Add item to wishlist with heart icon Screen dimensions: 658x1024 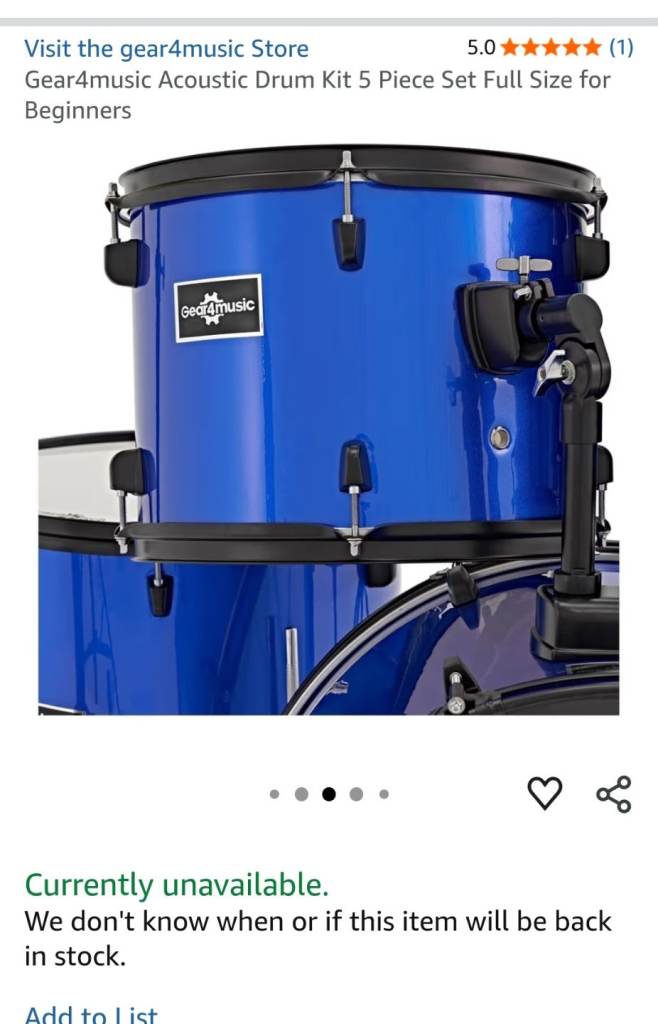[544, 794]
